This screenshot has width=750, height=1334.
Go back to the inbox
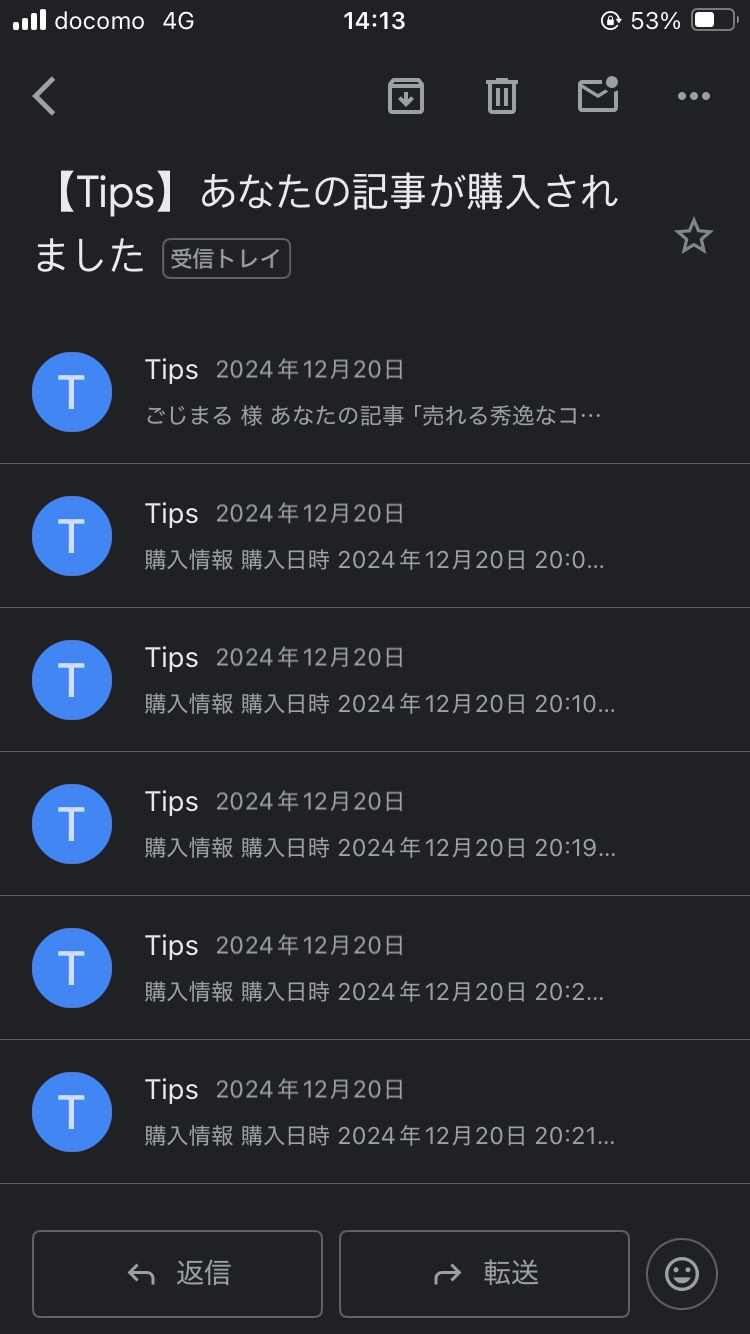point(44,97)
